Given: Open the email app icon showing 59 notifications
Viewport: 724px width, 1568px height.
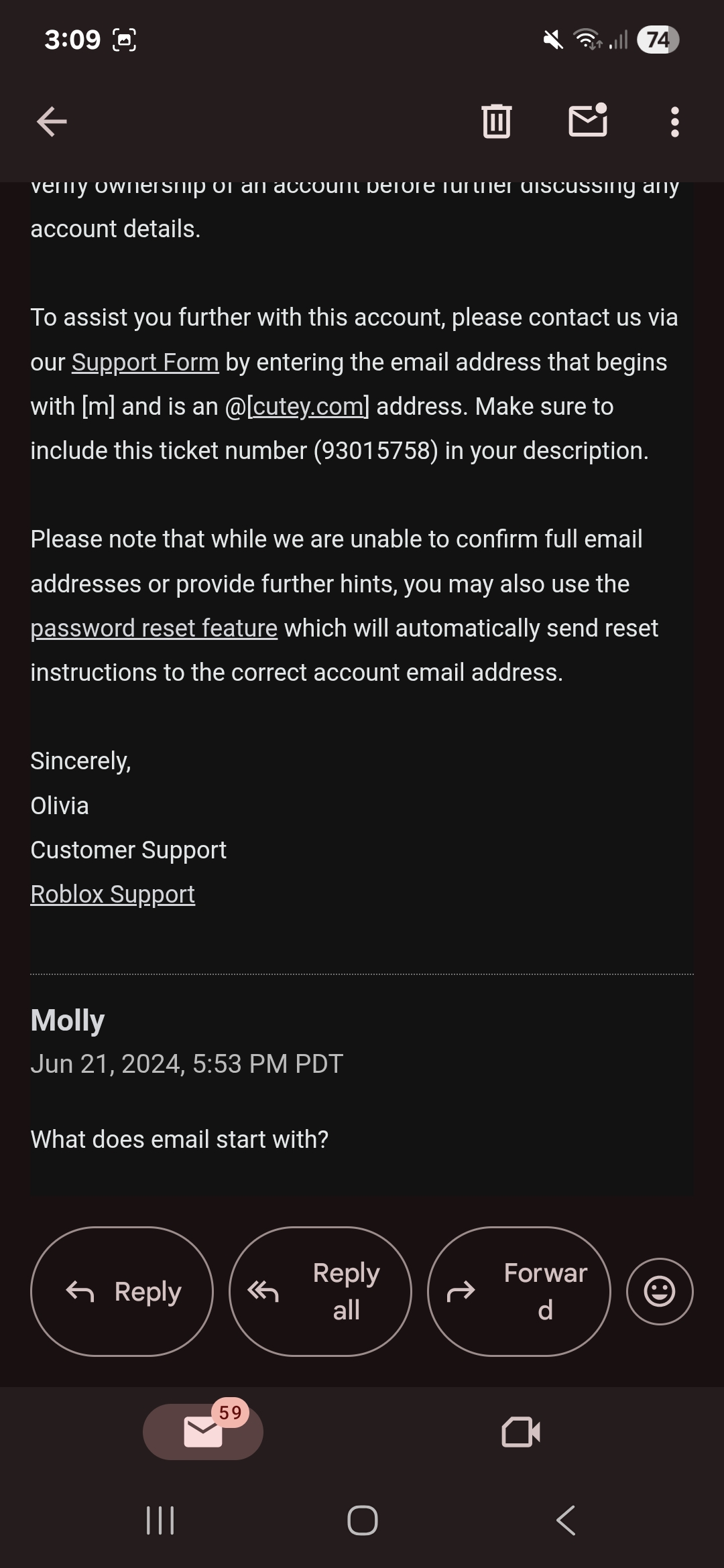Looking at the screenshot, I should (201, 1431).
